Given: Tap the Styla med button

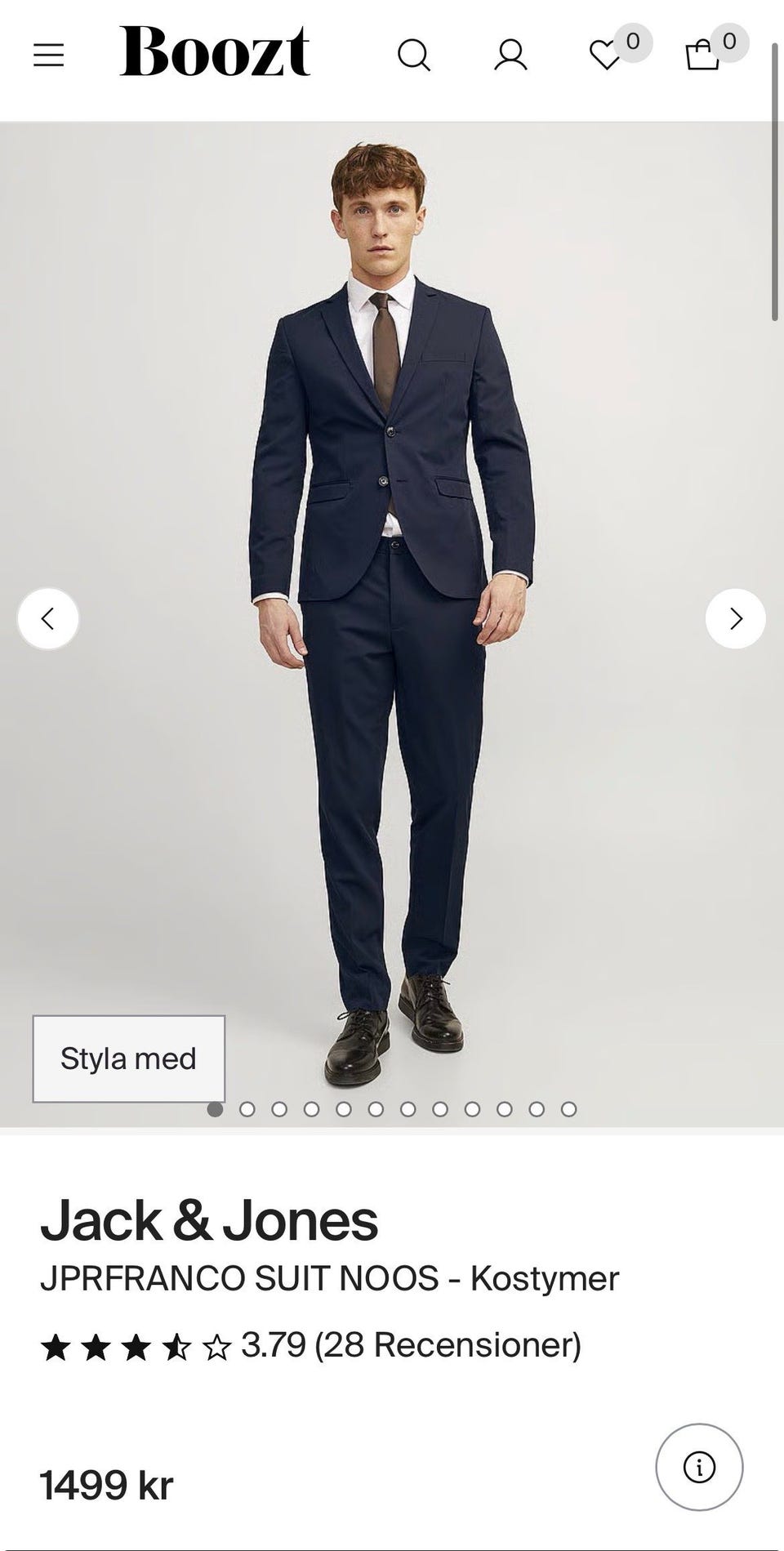Looking at the screenshot, I should click(128, 1059).
